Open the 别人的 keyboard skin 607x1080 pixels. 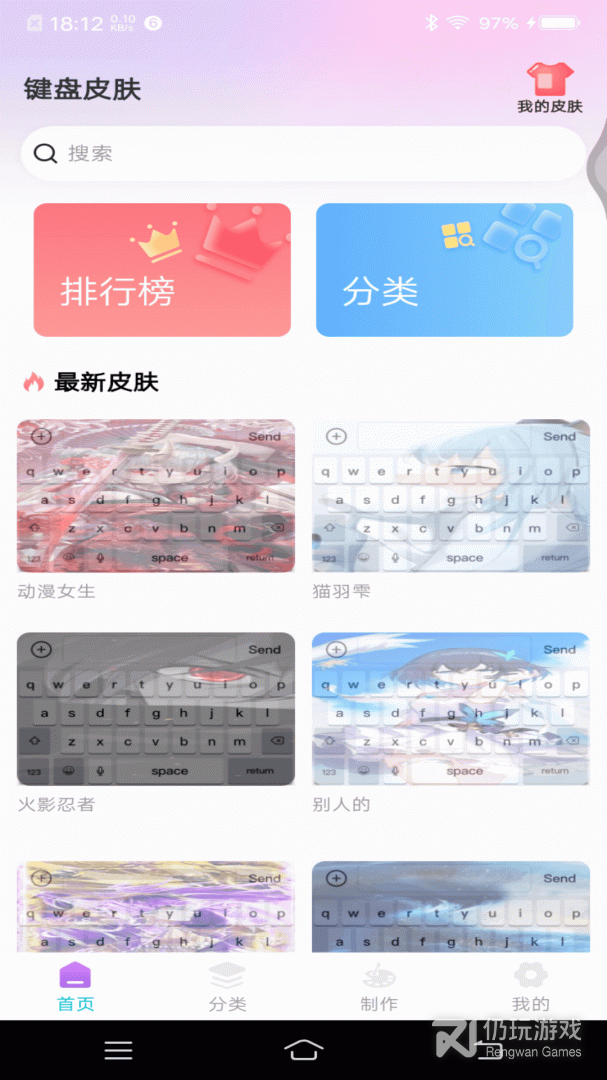[451, 709]
